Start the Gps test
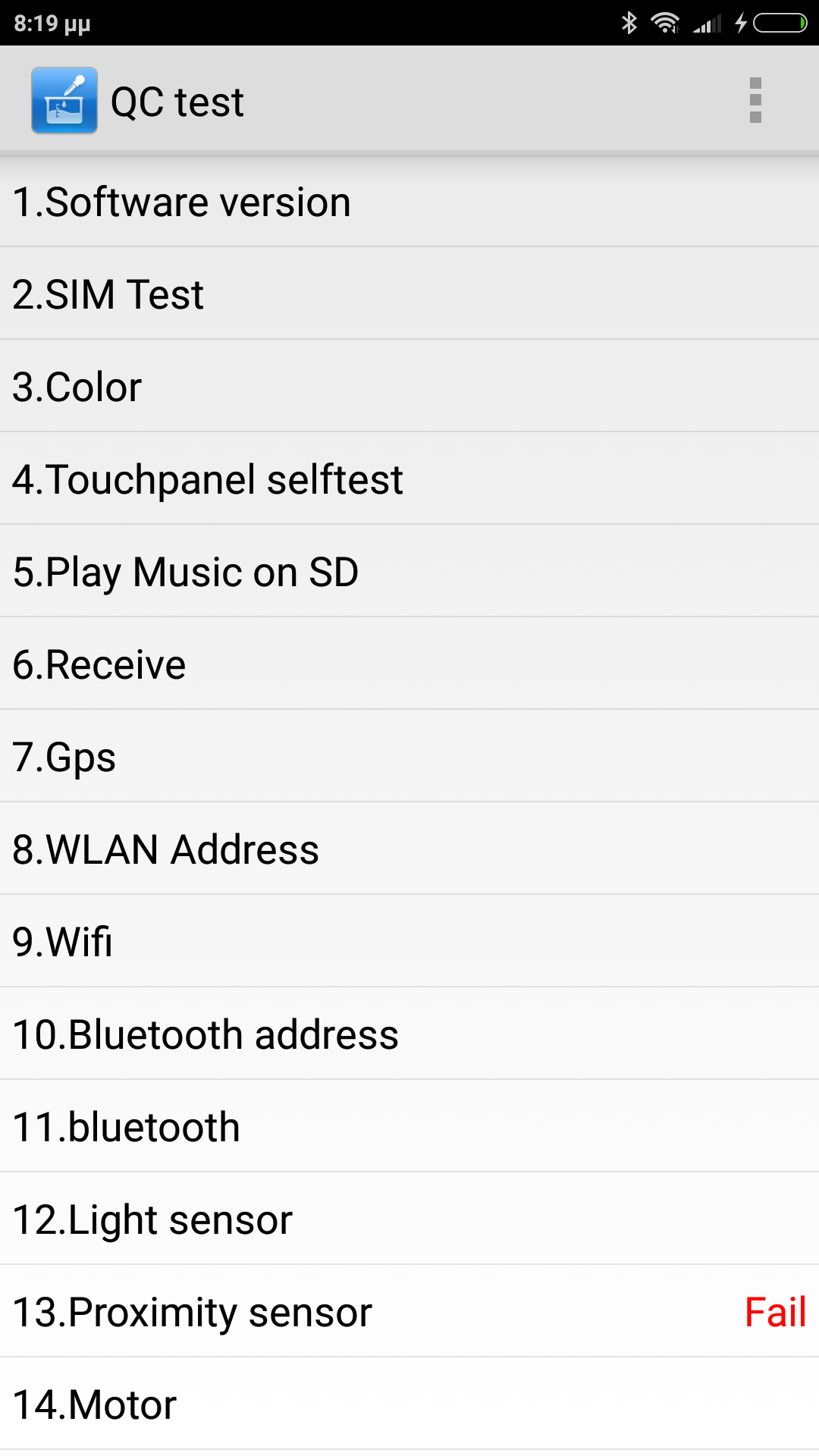This screenshot has height=1456, width=819. point(409,757)
